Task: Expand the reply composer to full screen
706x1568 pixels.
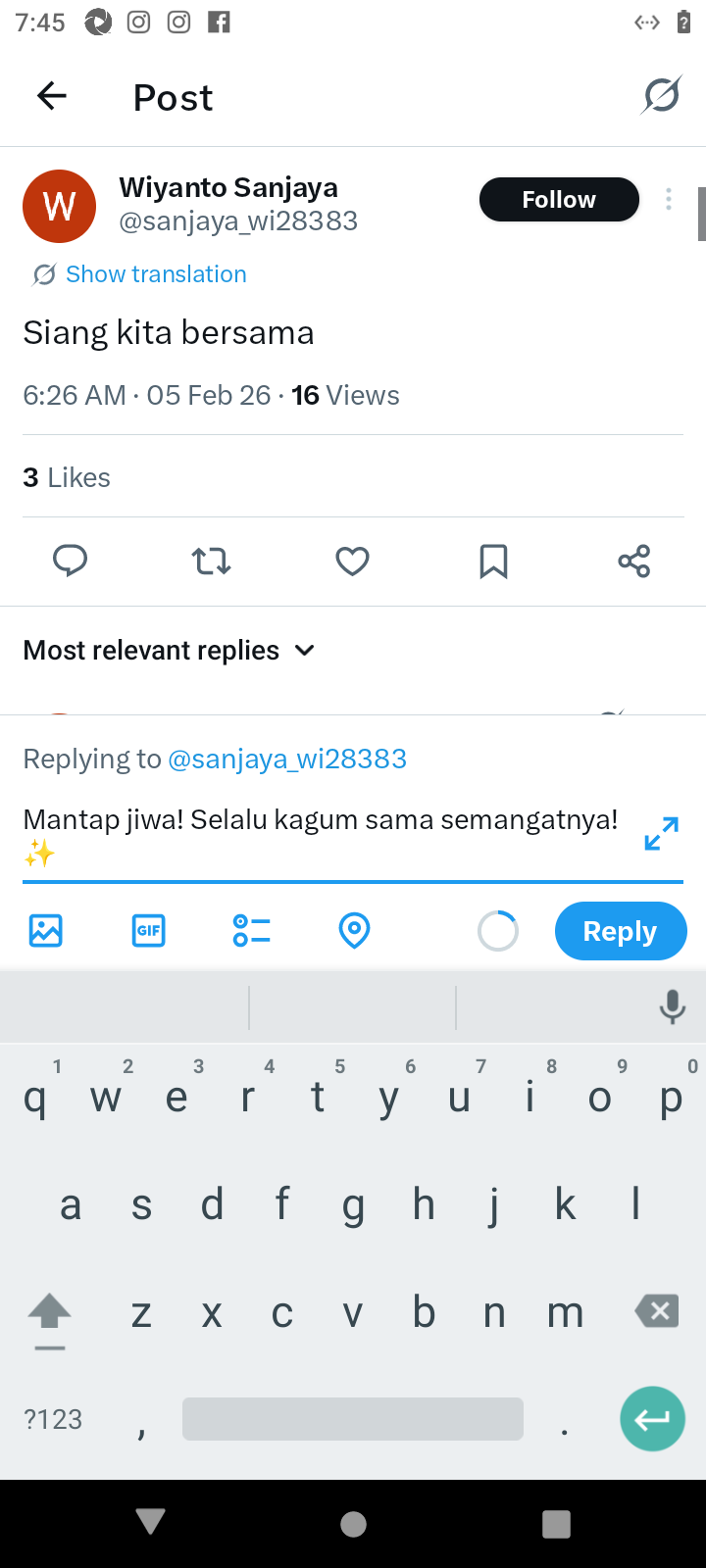Action: [x=661, y=834]
